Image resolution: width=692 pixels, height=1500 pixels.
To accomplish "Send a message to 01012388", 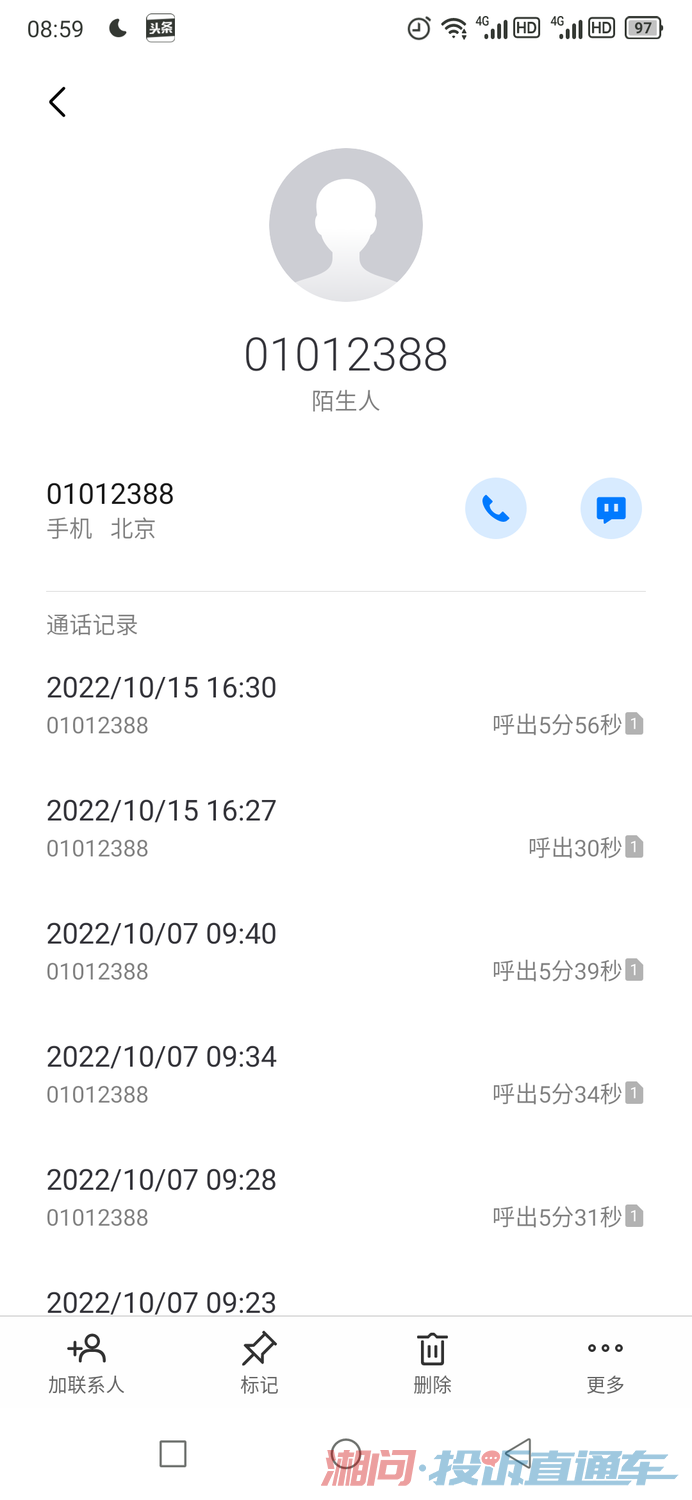I will point(611,509).
